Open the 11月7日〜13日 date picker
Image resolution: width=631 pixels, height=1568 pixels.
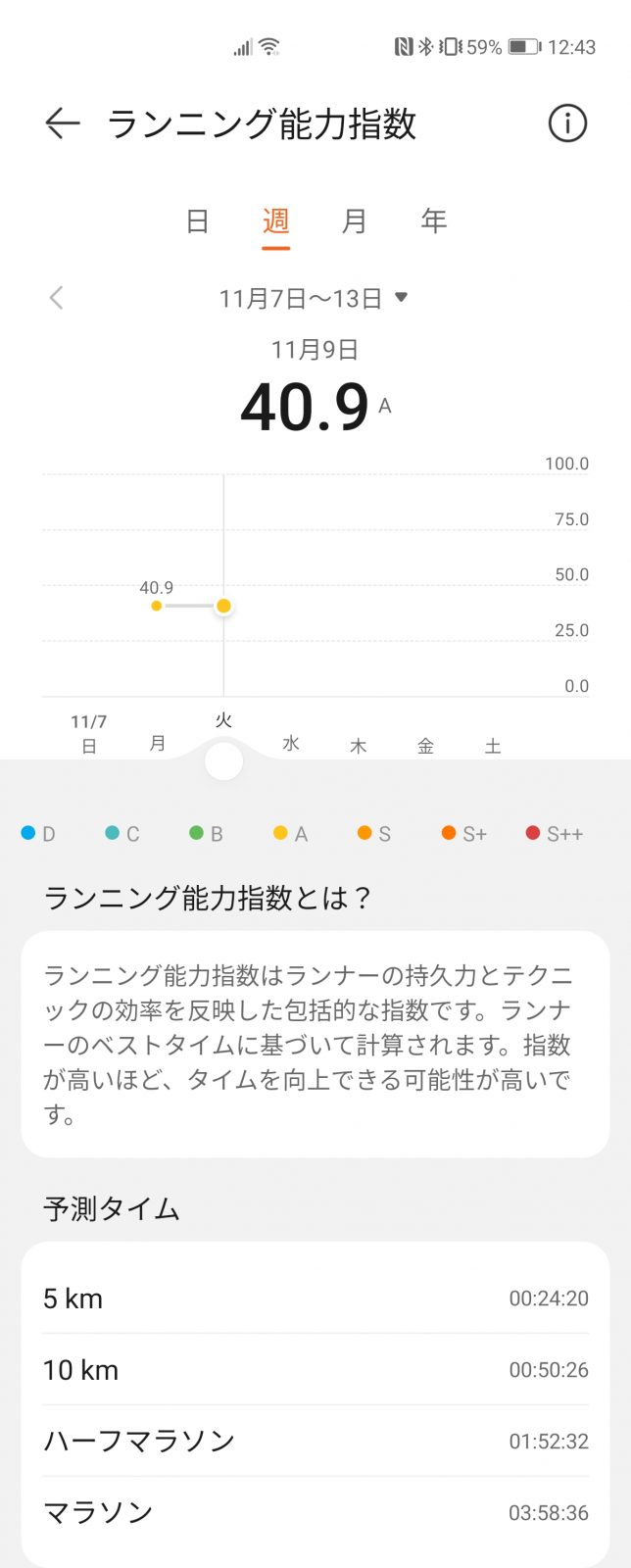313,298
